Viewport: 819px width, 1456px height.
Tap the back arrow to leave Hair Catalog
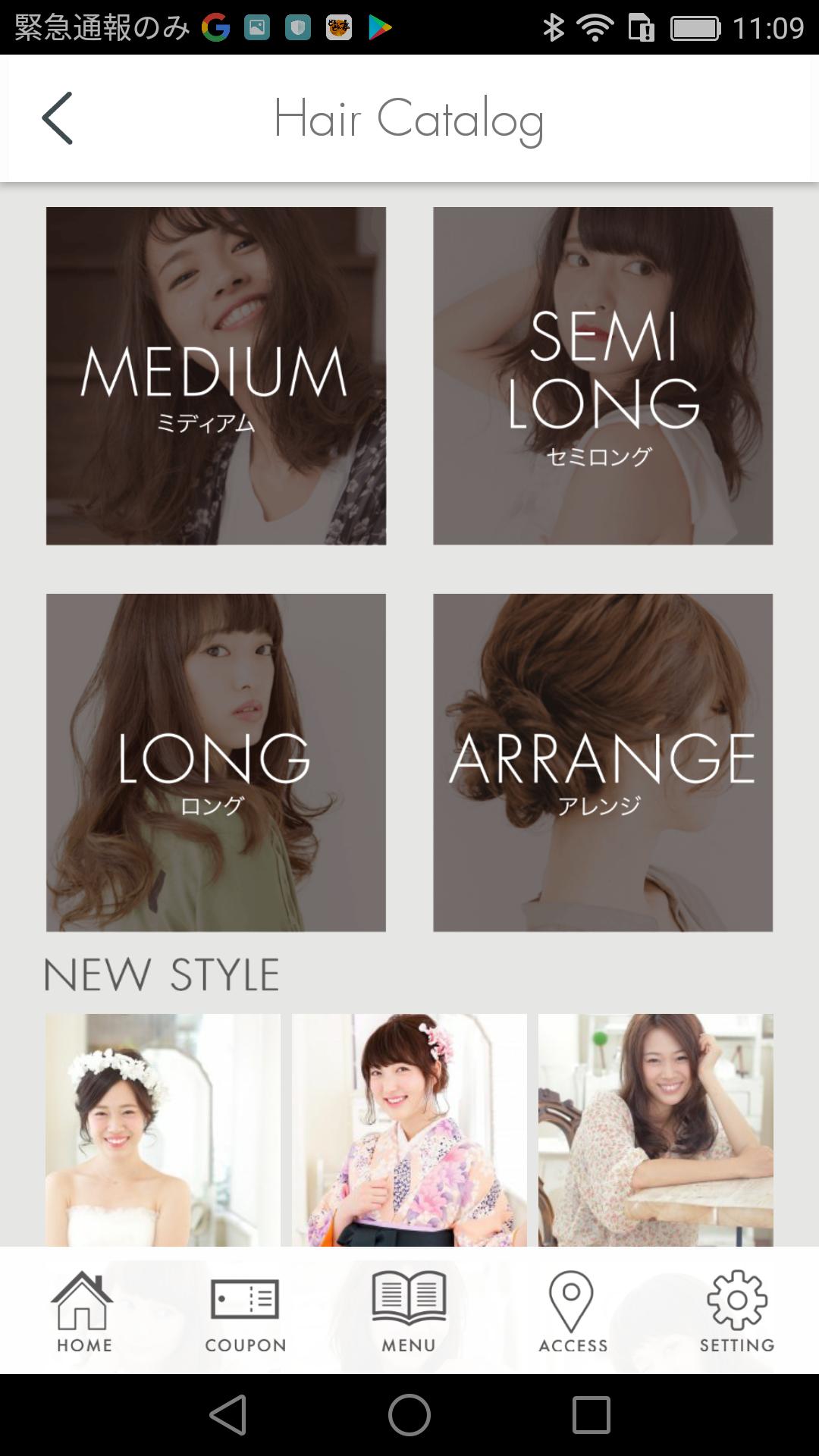[x=57, y=119]
